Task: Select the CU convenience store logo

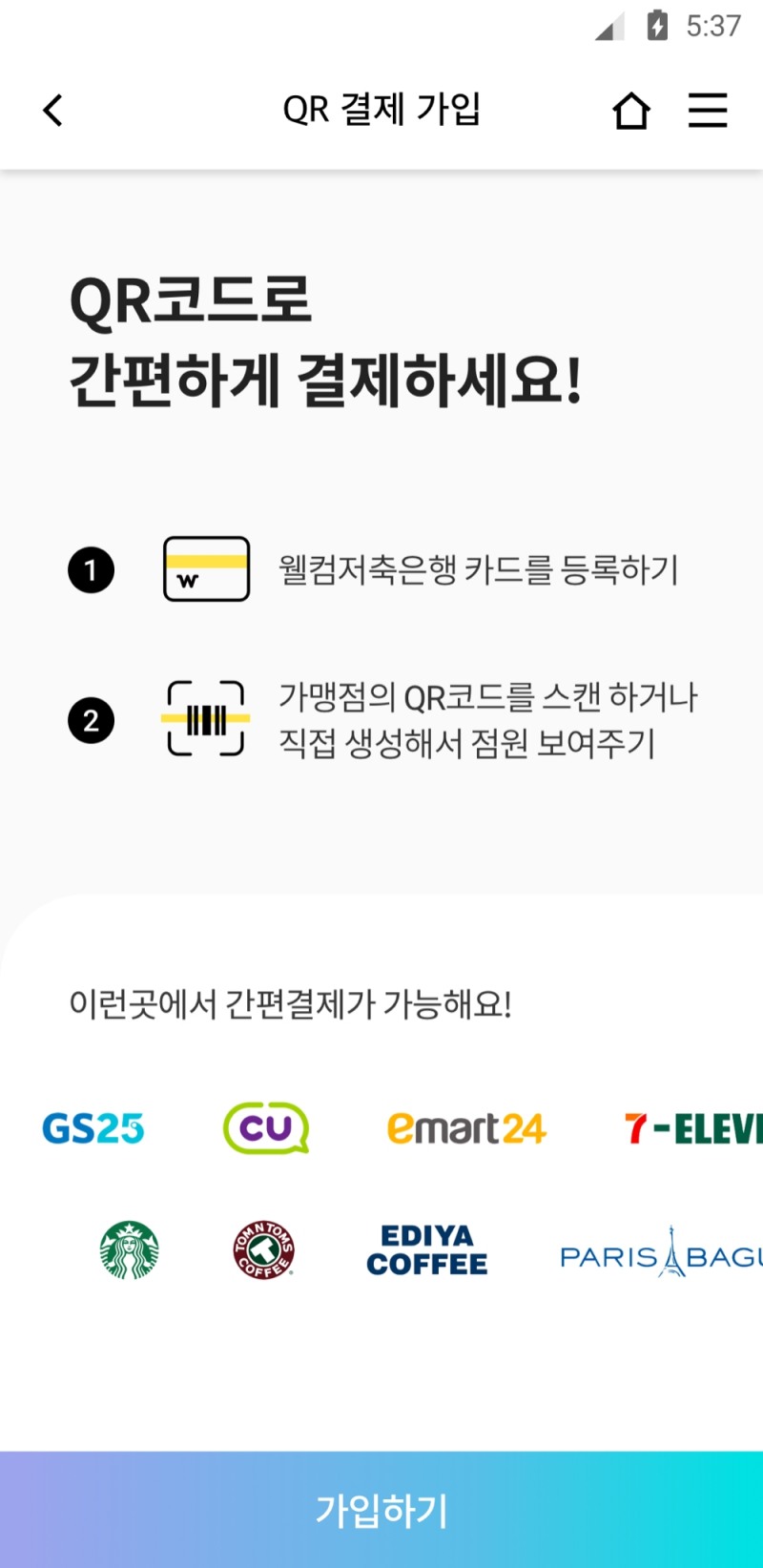Action: pos(264,1128)
